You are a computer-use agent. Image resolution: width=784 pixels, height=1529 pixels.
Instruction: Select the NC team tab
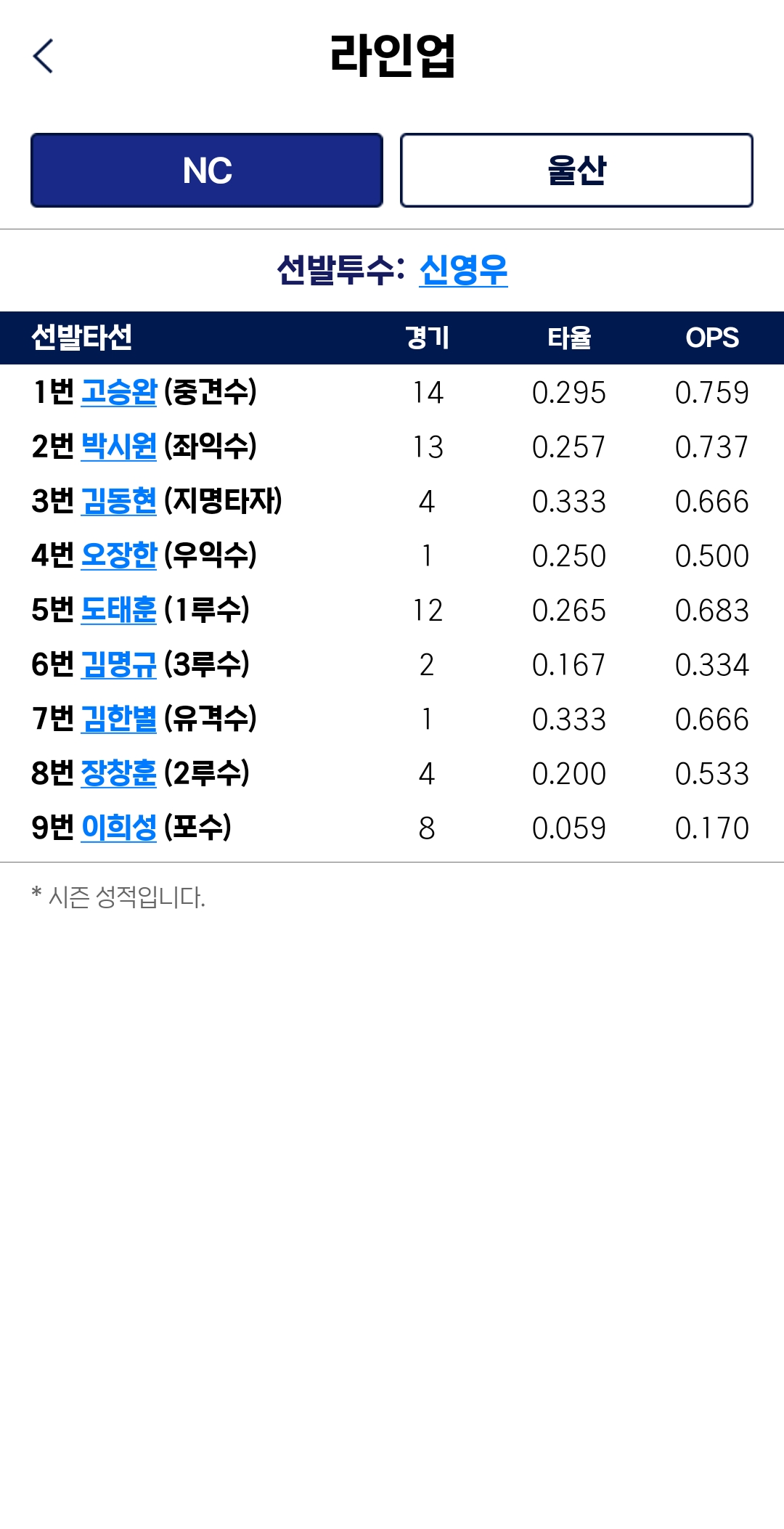click(x=207, y=171)
